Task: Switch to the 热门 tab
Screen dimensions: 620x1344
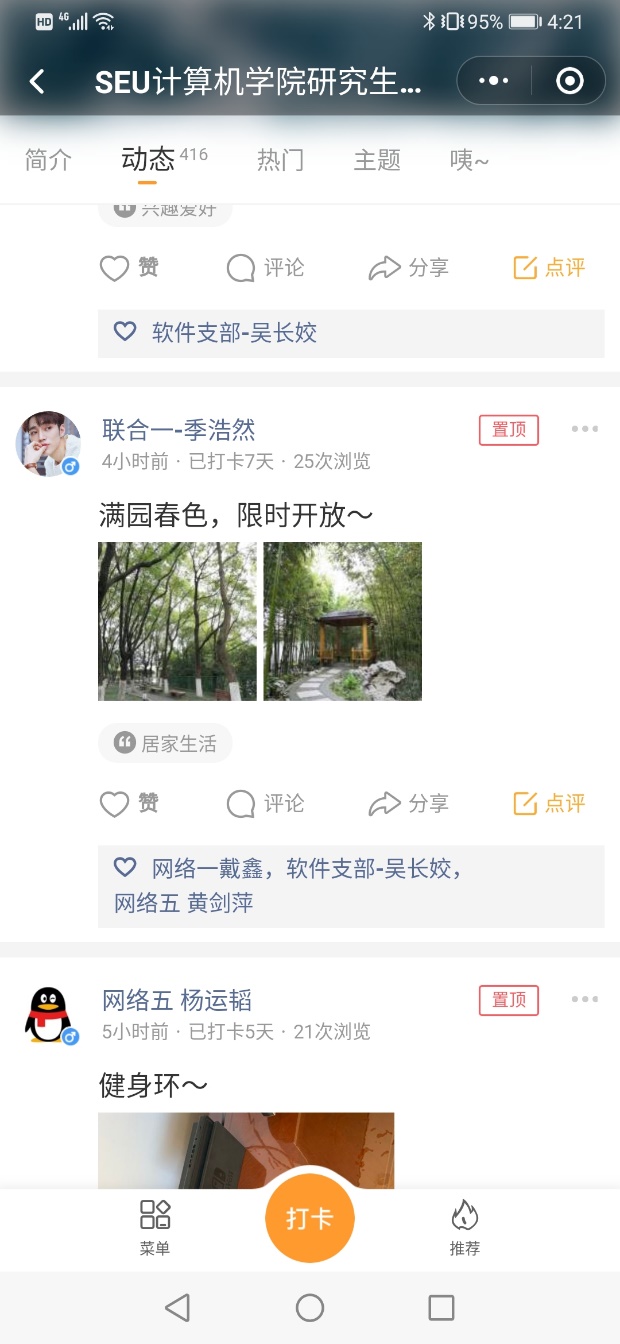Action: 280,160
